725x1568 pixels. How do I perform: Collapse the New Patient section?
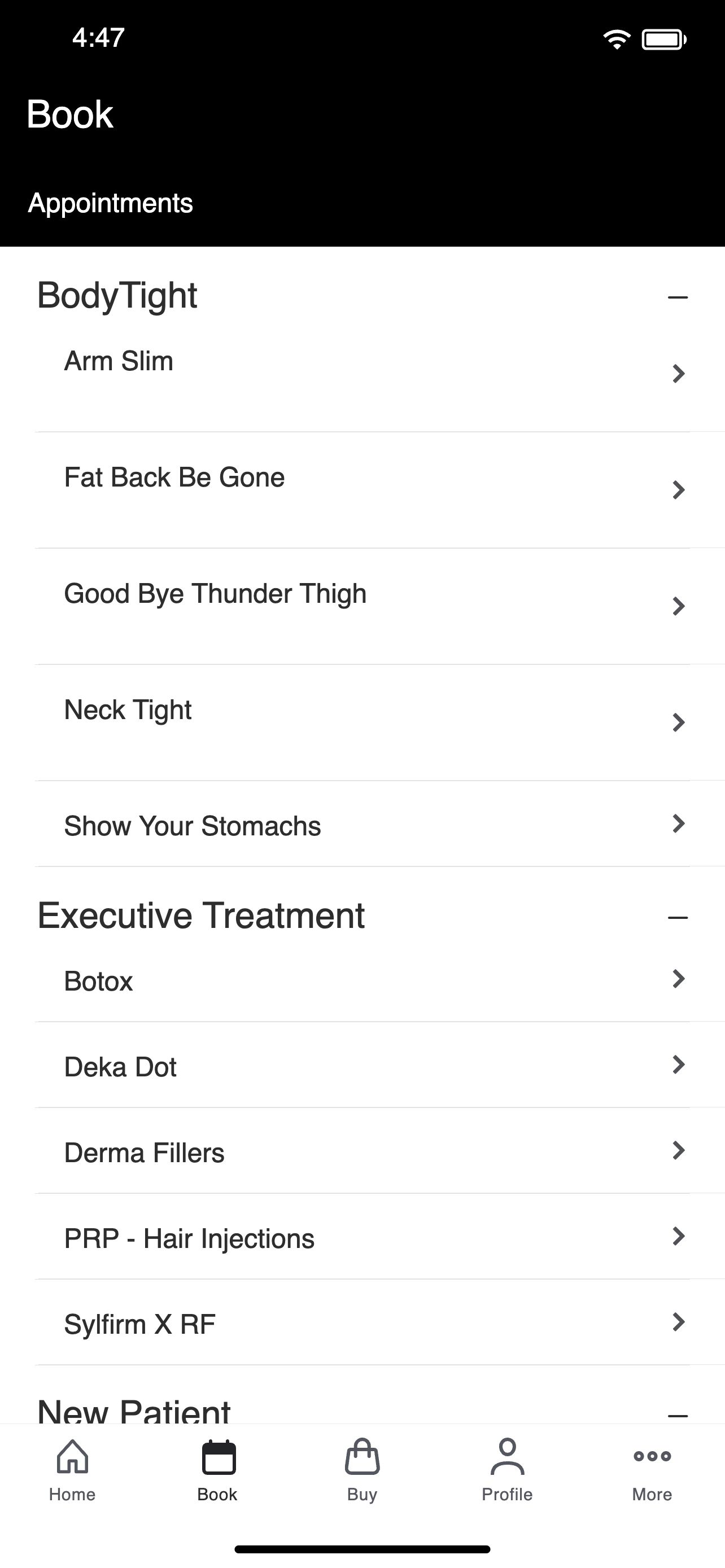pos(677,1415)
